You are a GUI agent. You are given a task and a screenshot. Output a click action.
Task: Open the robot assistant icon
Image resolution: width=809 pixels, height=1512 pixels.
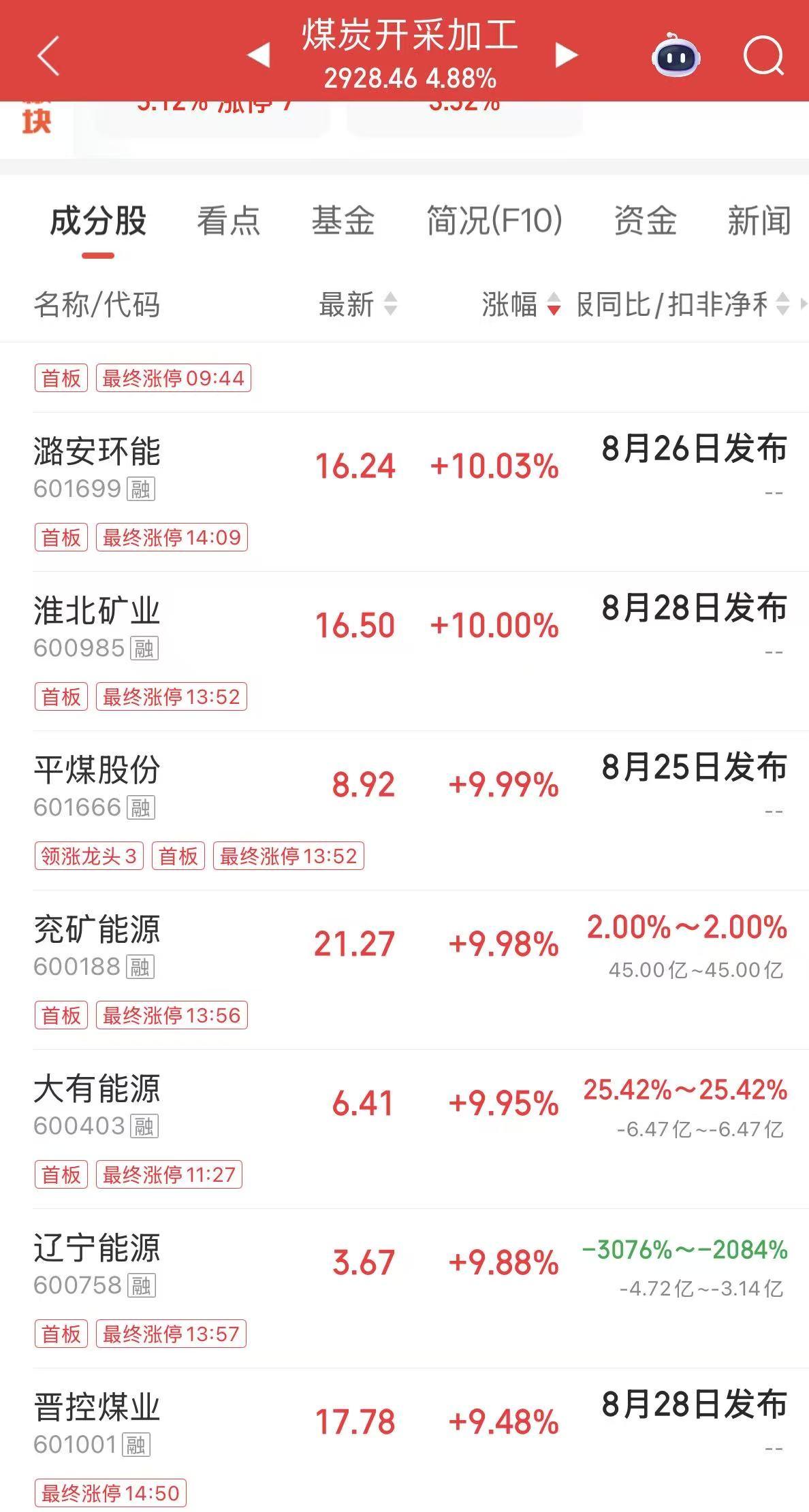coord(676,55)
